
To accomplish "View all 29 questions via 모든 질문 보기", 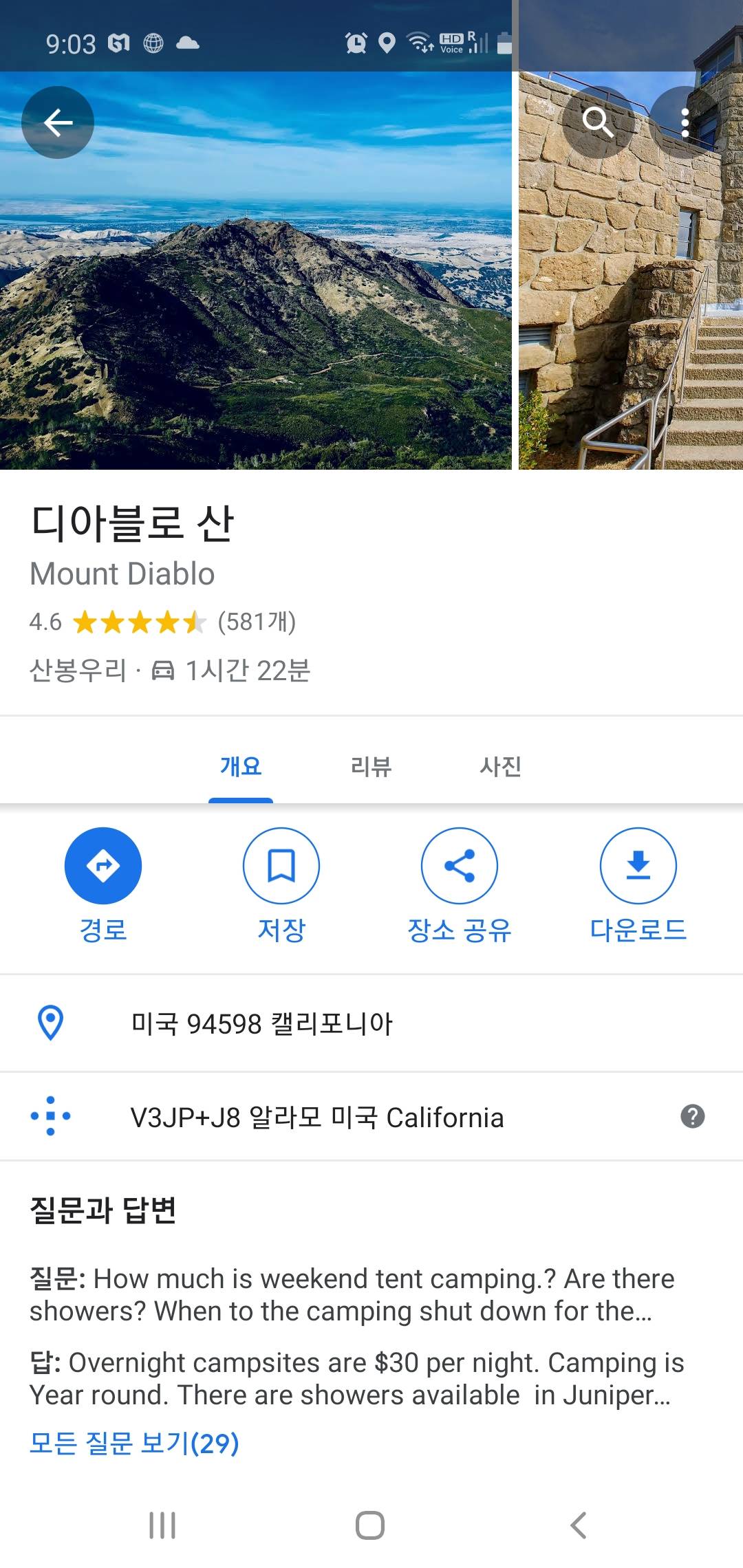I will (x=134, y=1443).
